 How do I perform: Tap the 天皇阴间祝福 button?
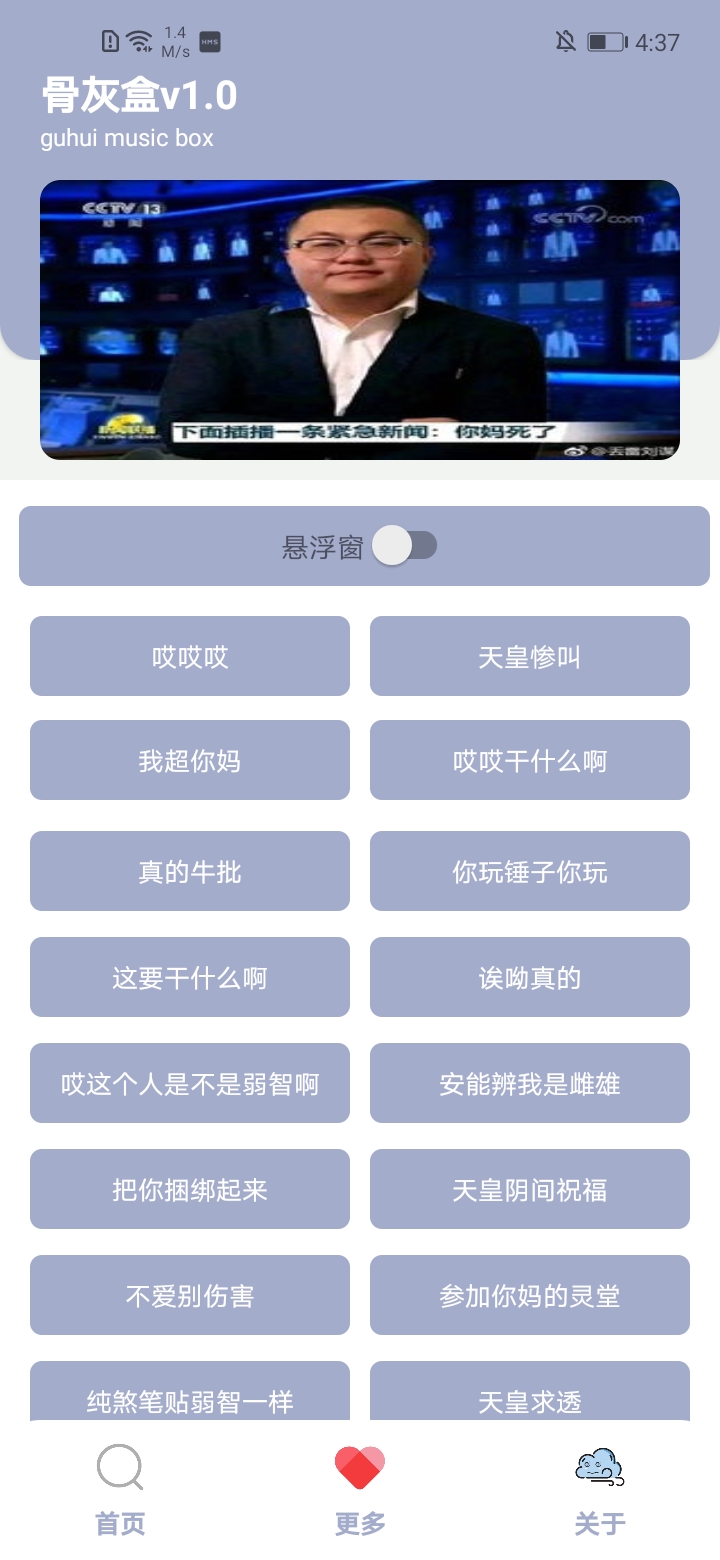[x=530, y=1189]
